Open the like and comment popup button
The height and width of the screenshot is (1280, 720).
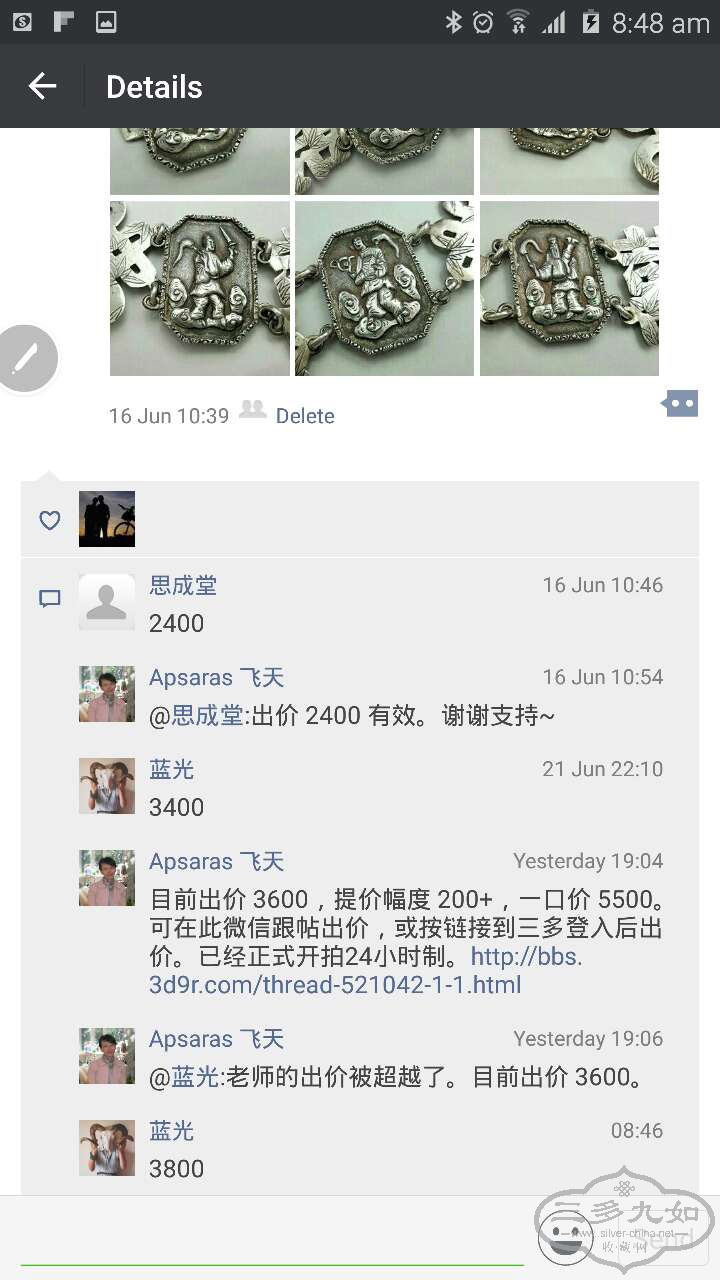tap(680, 404)
